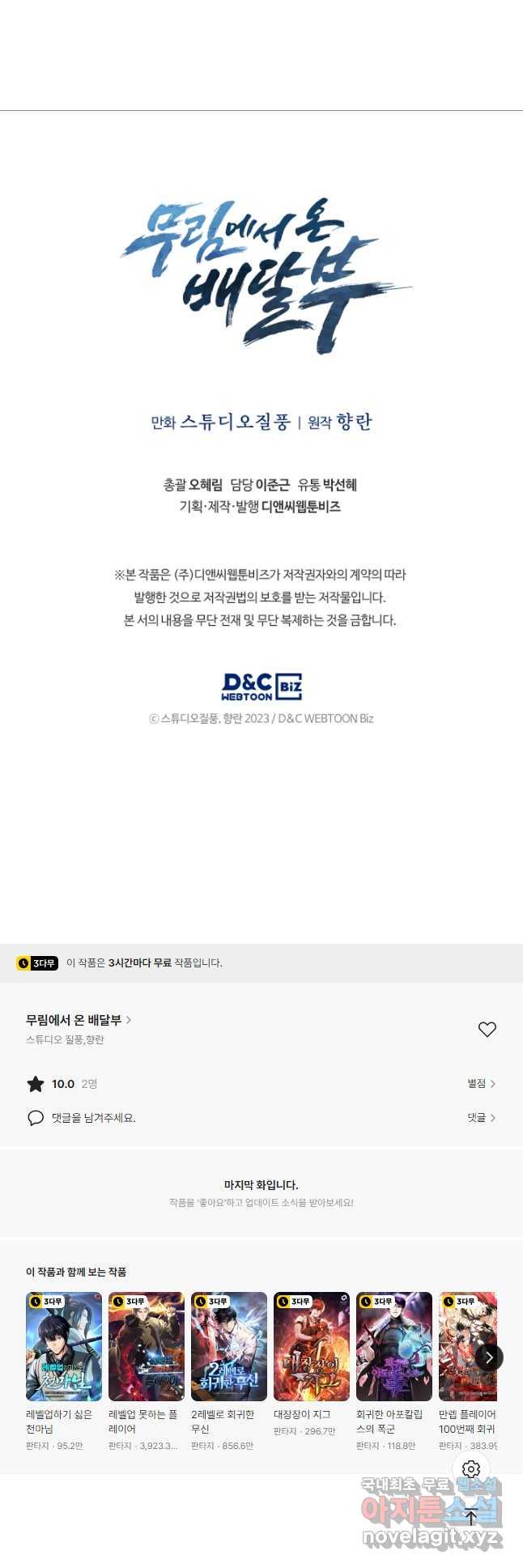Image resolution: width=523 pixels, height=1568 pixels.
Task: Tap 댓글을 남겨주세요 to write a comment
Action: [93, 1118]
